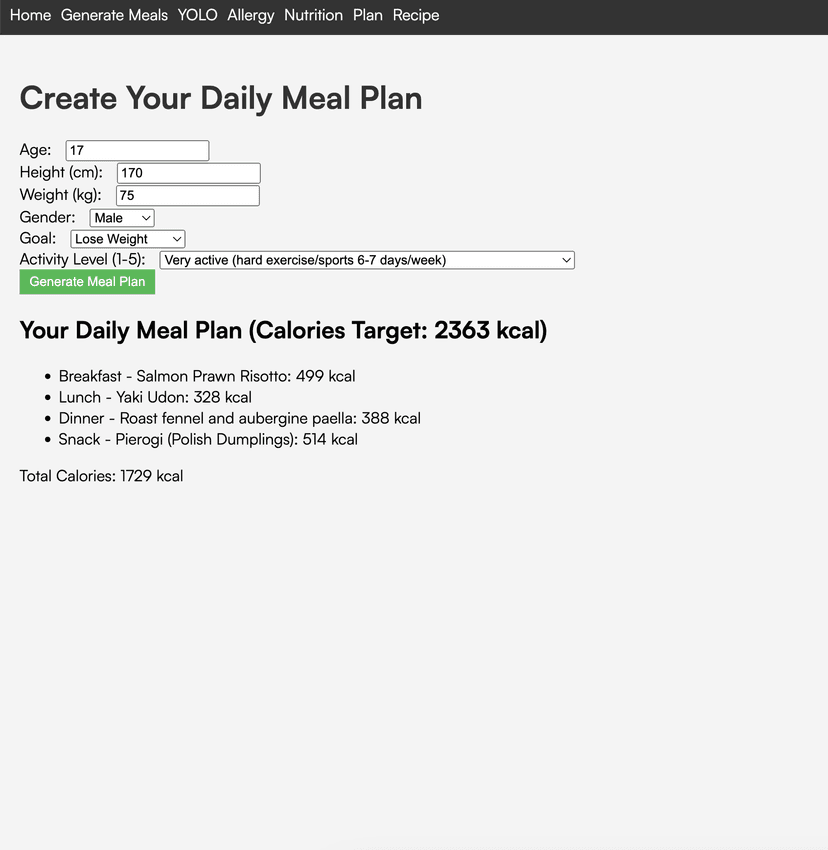Select the Height (cm) field
The height and width of the screenshot is (850, 828).
pos(188,173)
